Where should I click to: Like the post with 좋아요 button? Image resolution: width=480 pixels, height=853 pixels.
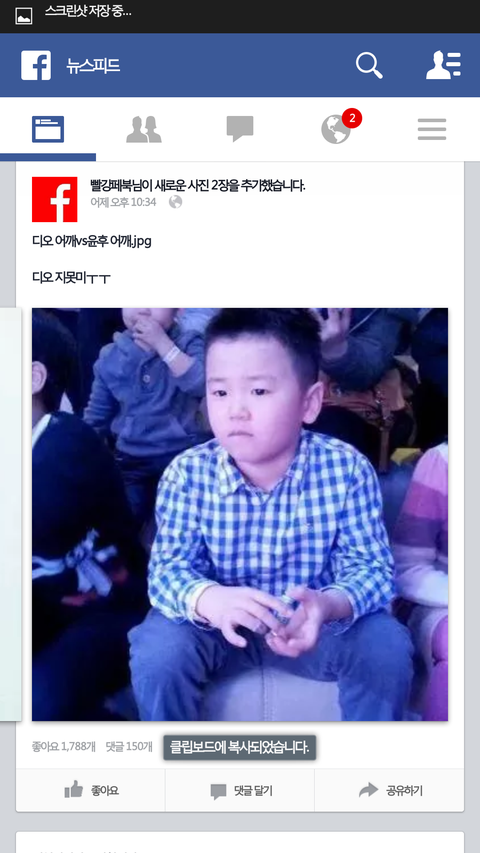(x=91, y=790)
